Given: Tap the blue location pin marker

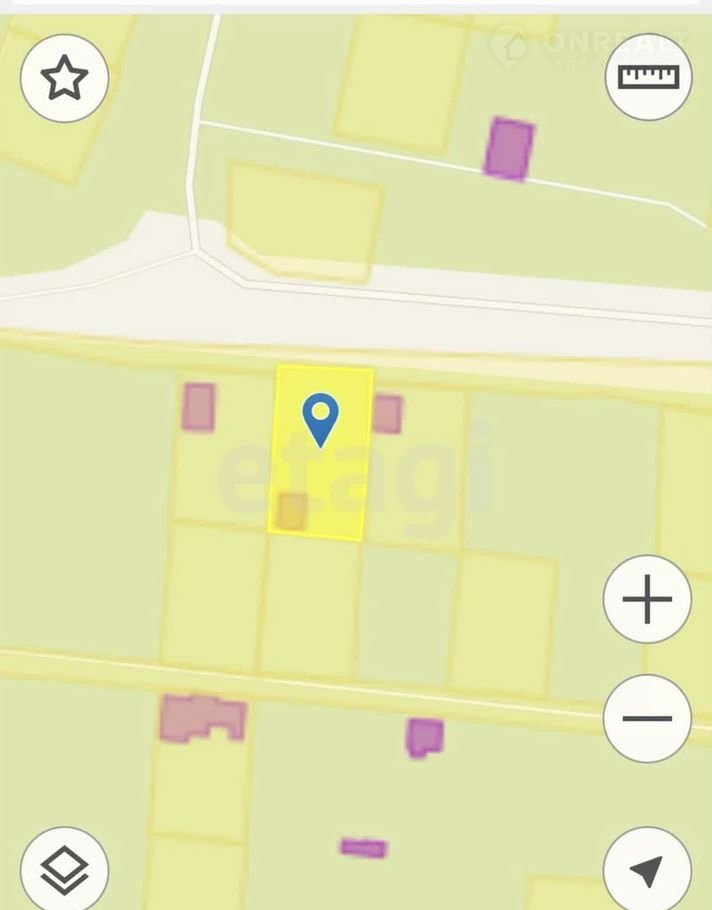Looking at the screenshot, I should click(320, 418).
